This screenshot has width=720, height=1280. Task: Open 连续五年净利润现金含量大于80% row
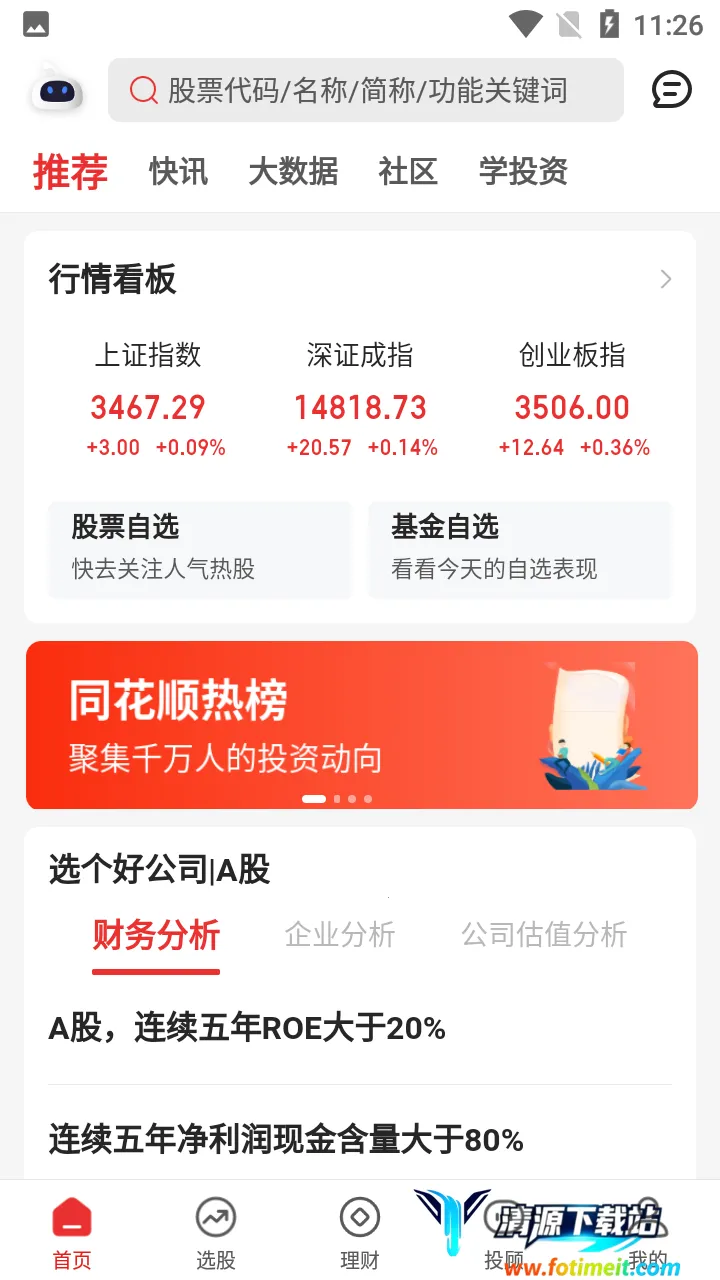[x=360, y=1139]
